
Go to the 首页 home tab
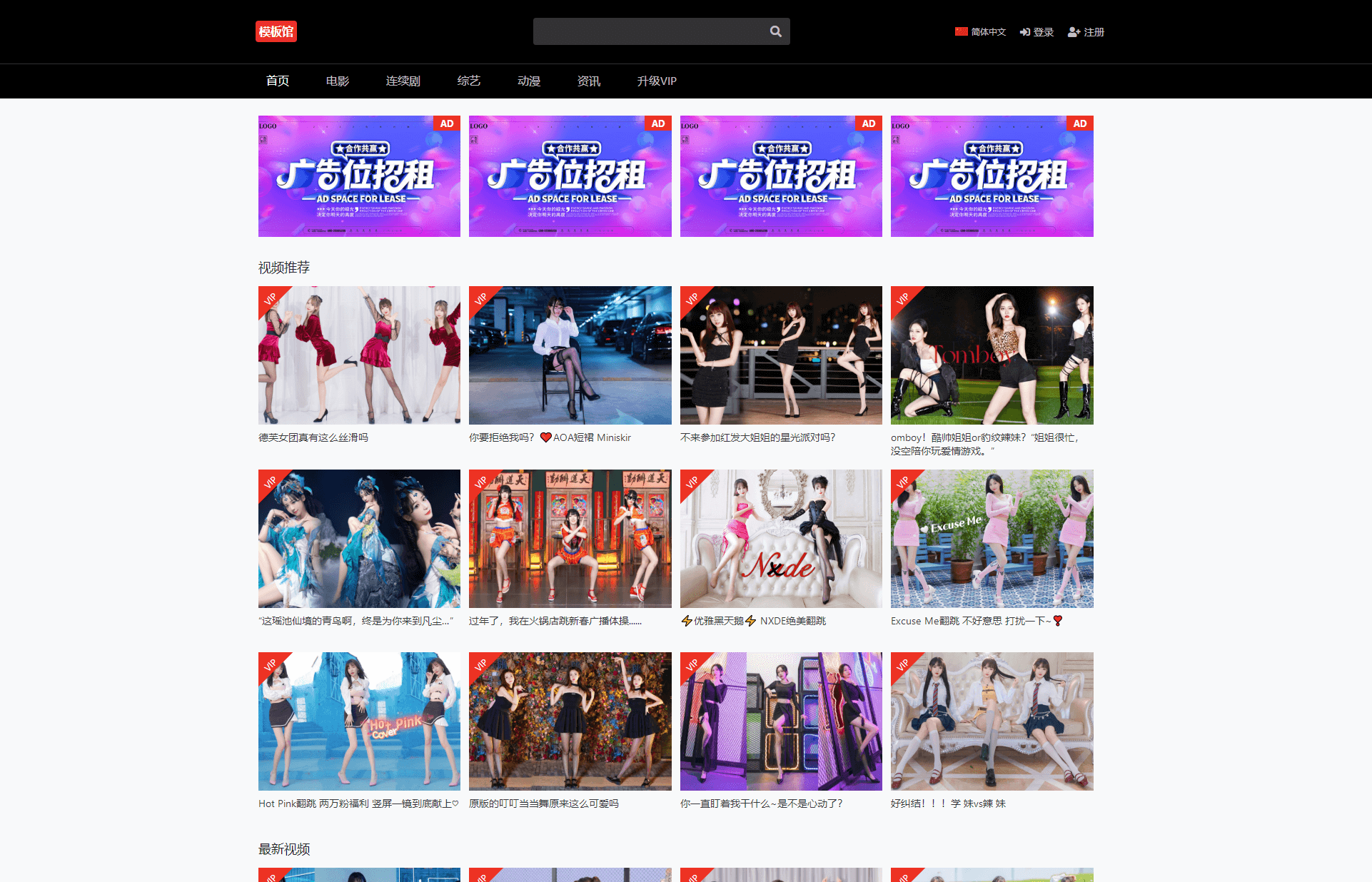278,81
